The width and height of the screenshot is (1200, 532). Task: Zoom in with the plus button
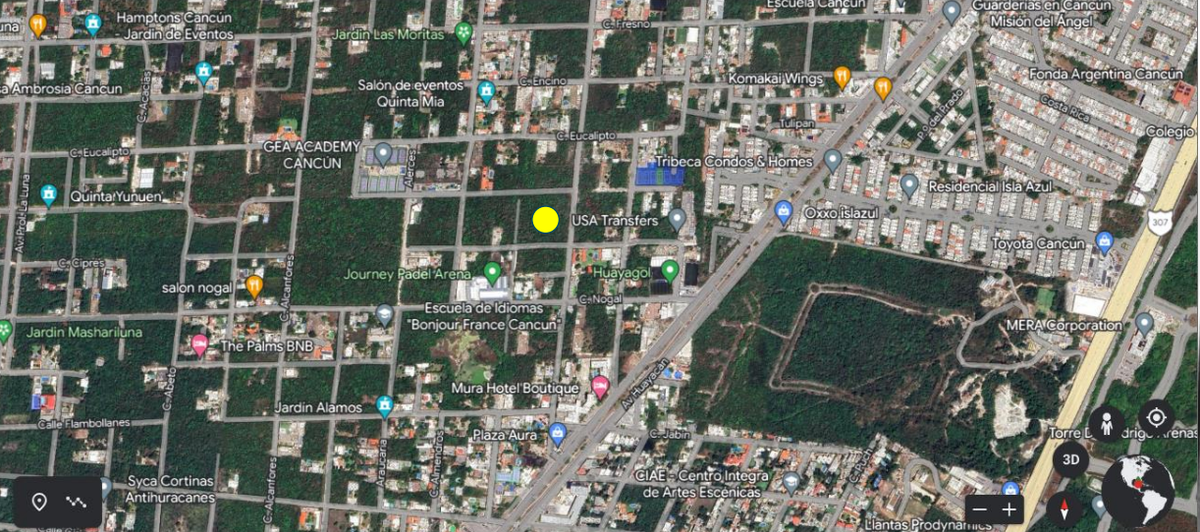[x=1008, y=511]
